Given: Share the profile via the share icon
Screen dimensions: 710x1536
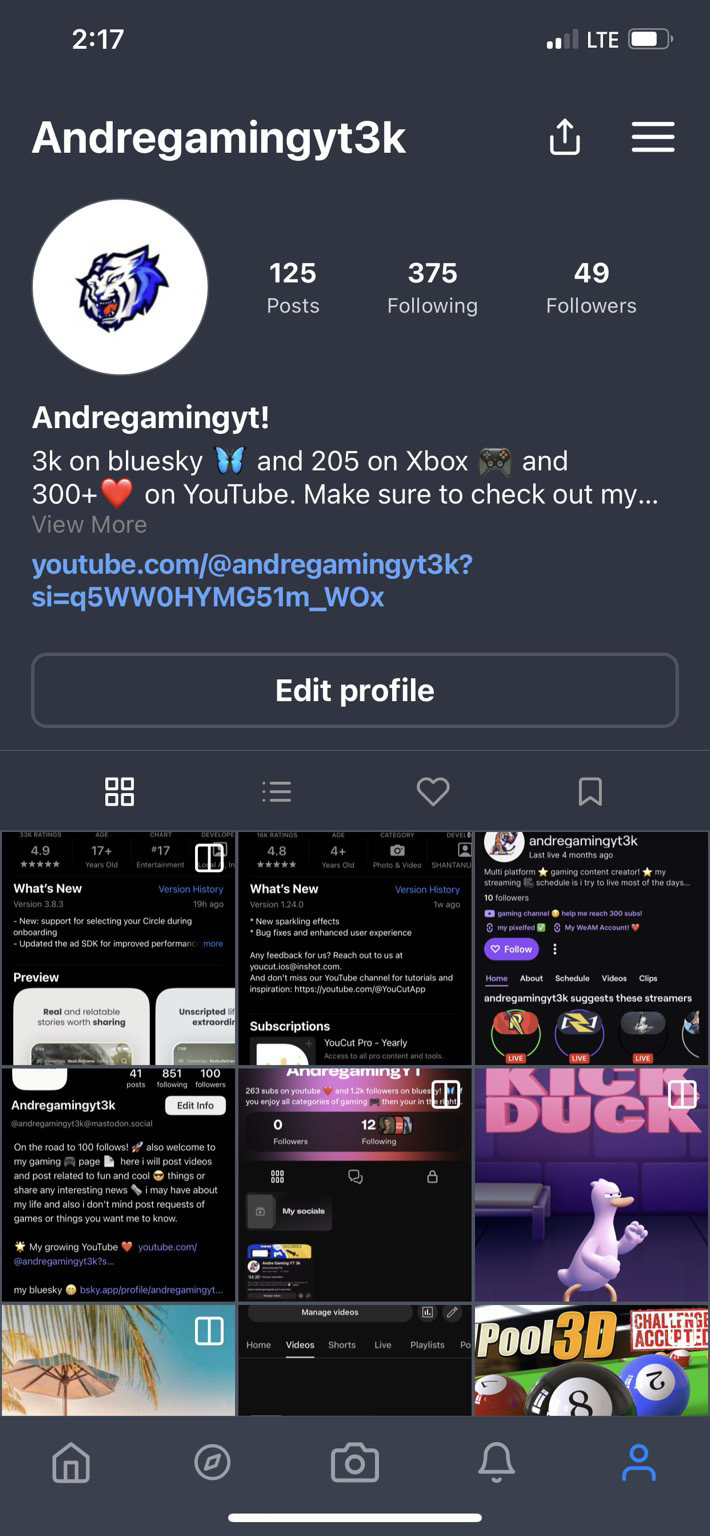Looking at the screenshot, I should click(x=565, y=137).
